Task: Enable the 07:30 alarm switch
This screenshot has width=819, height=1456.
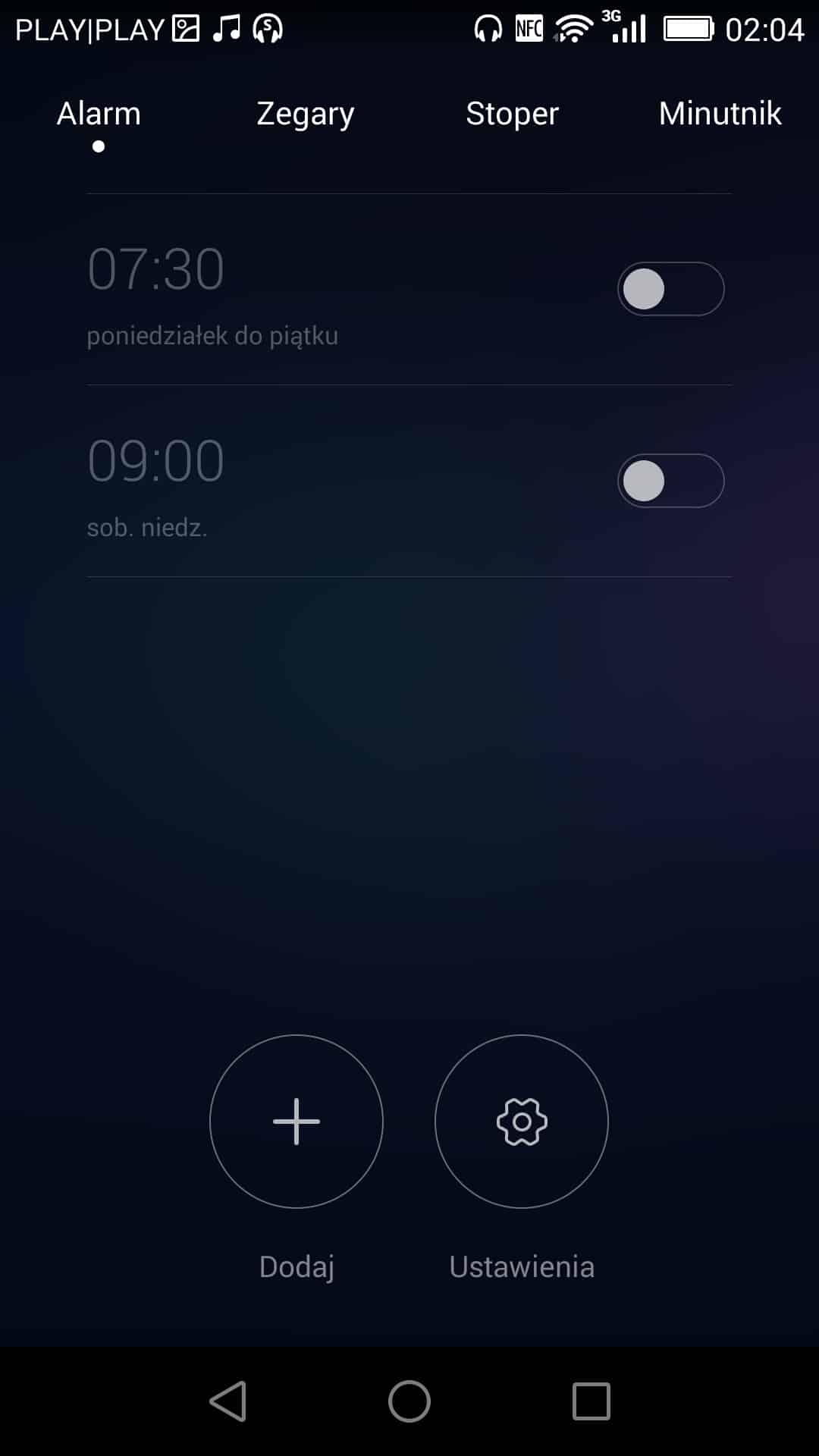Action: point(670,289)
